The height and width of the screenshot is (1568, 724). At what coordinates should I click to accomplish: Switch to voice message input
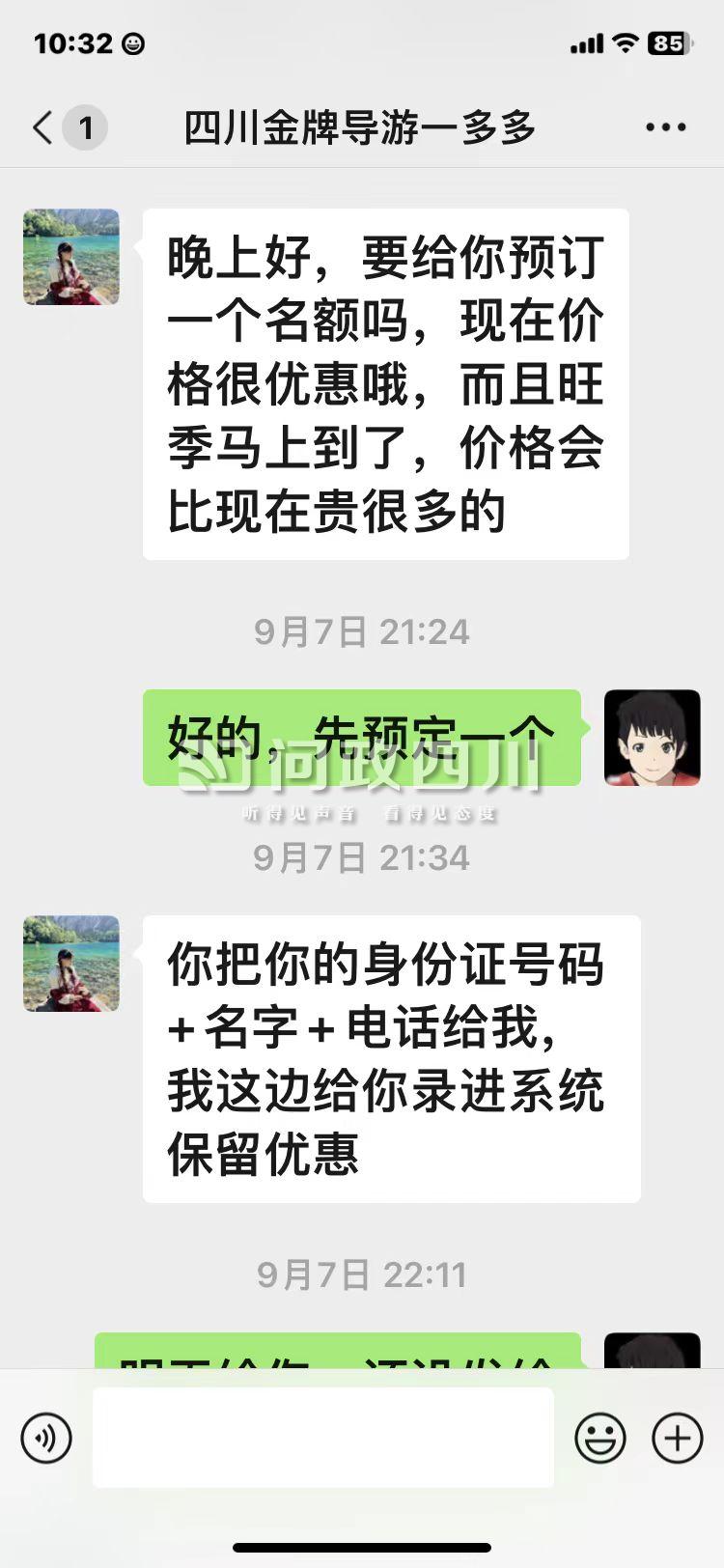coord(46,1438)
